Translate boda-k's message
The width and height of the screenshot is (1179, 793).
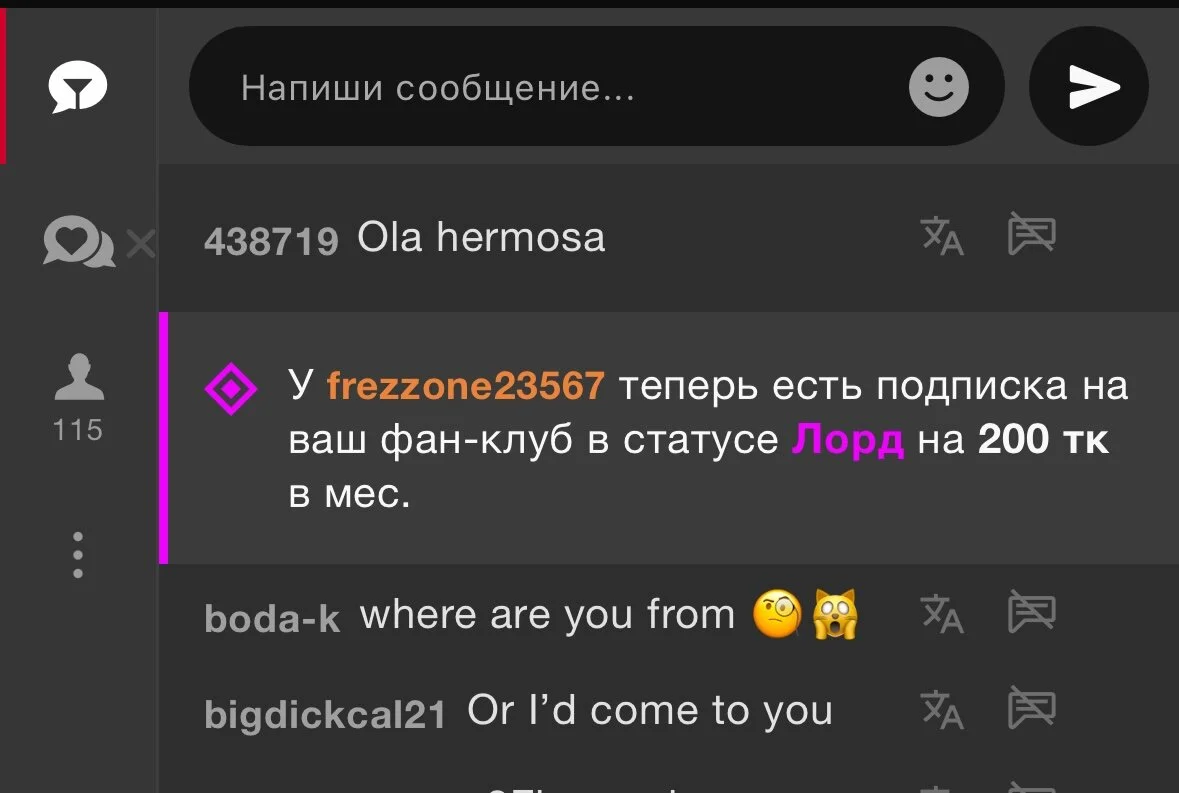coord(941,614)
